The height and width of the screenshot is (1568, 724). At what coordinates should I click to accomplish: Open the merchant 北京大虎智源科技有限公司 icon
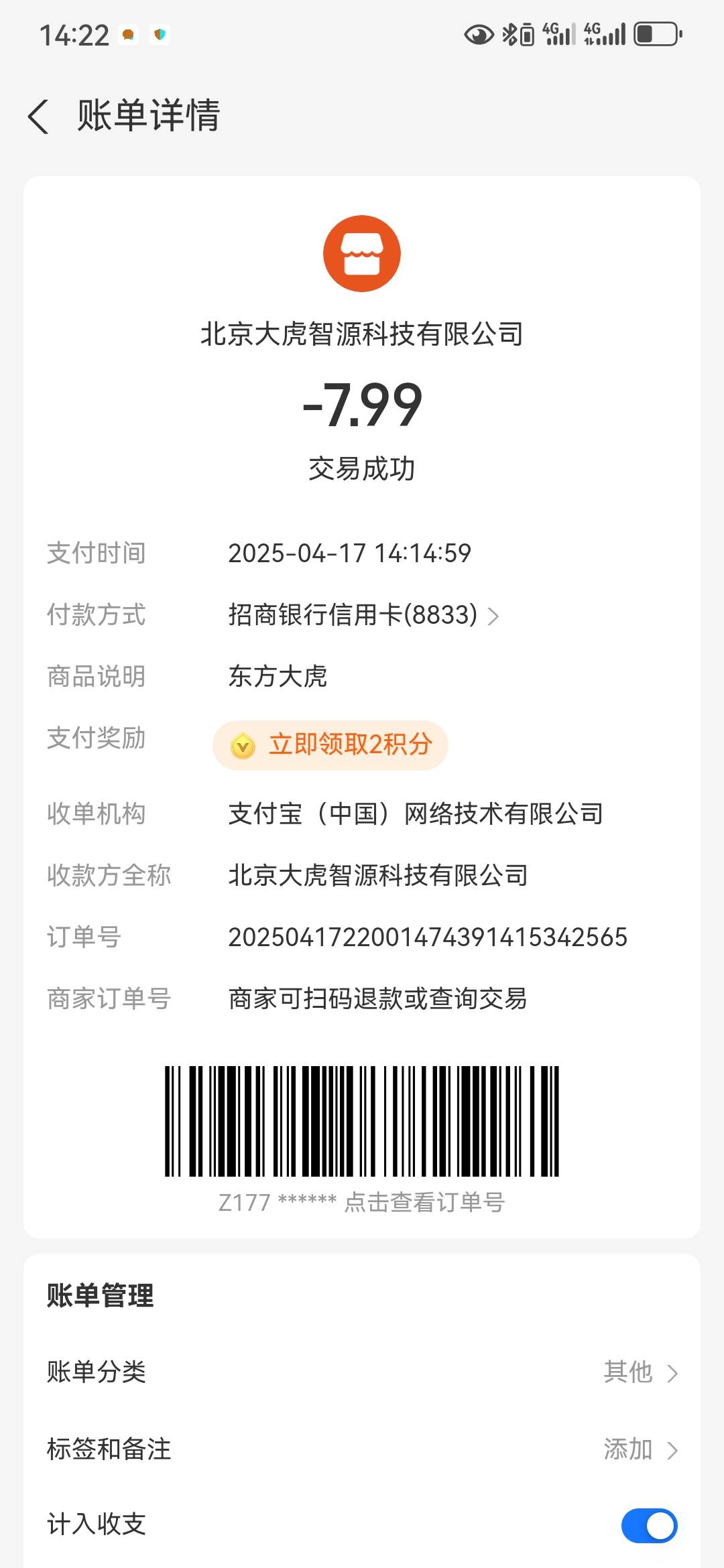[362, 254]
